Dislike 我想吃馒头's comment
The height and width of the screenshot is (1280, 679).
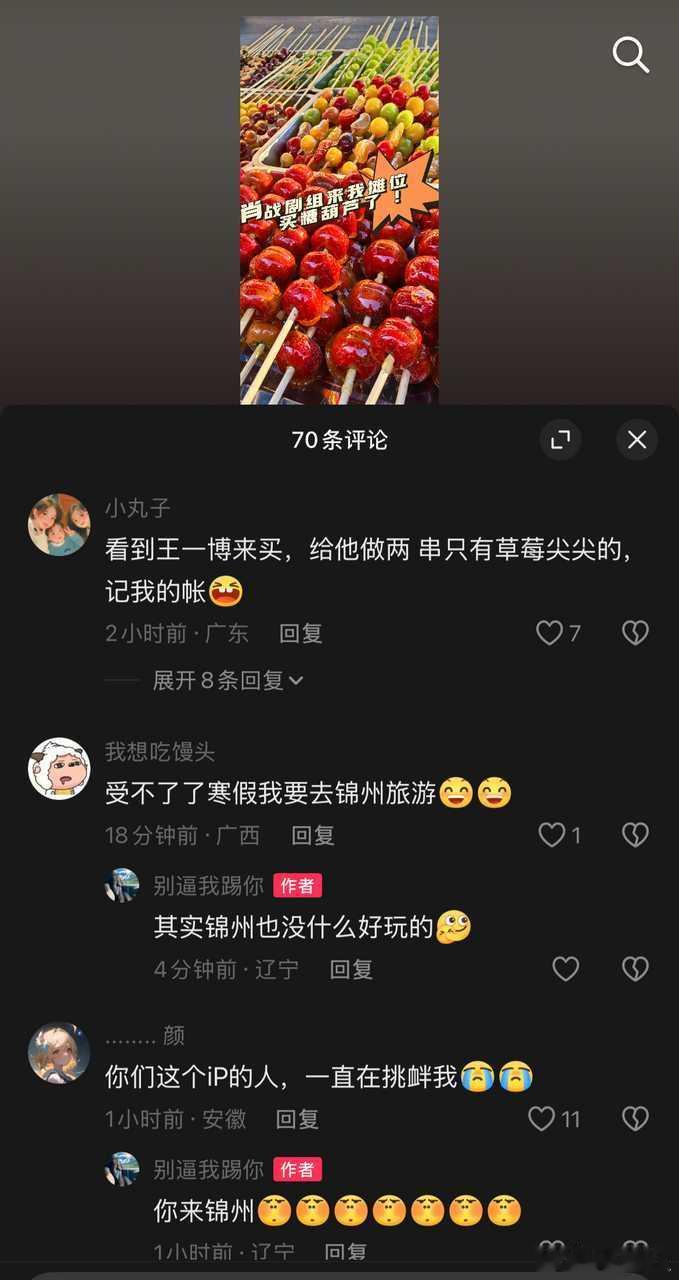point(635,835)
